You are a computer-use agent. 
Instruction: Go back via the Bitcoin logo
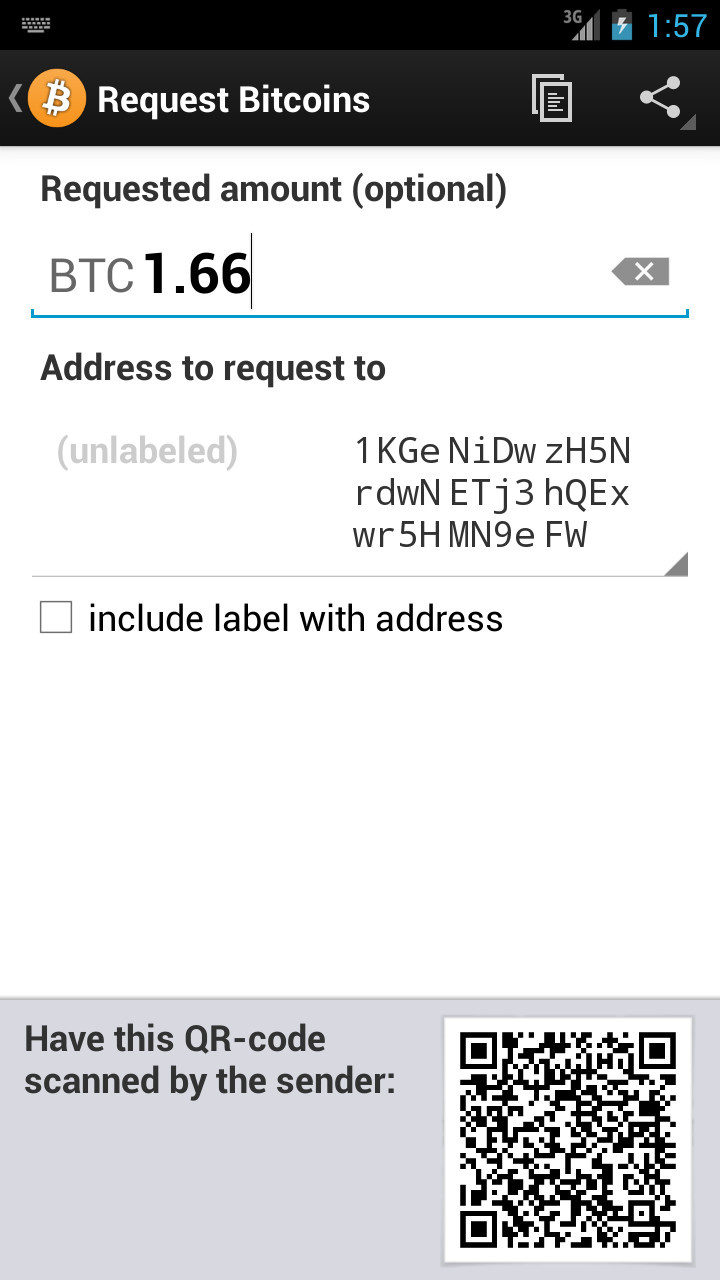[x=52, y=99]
